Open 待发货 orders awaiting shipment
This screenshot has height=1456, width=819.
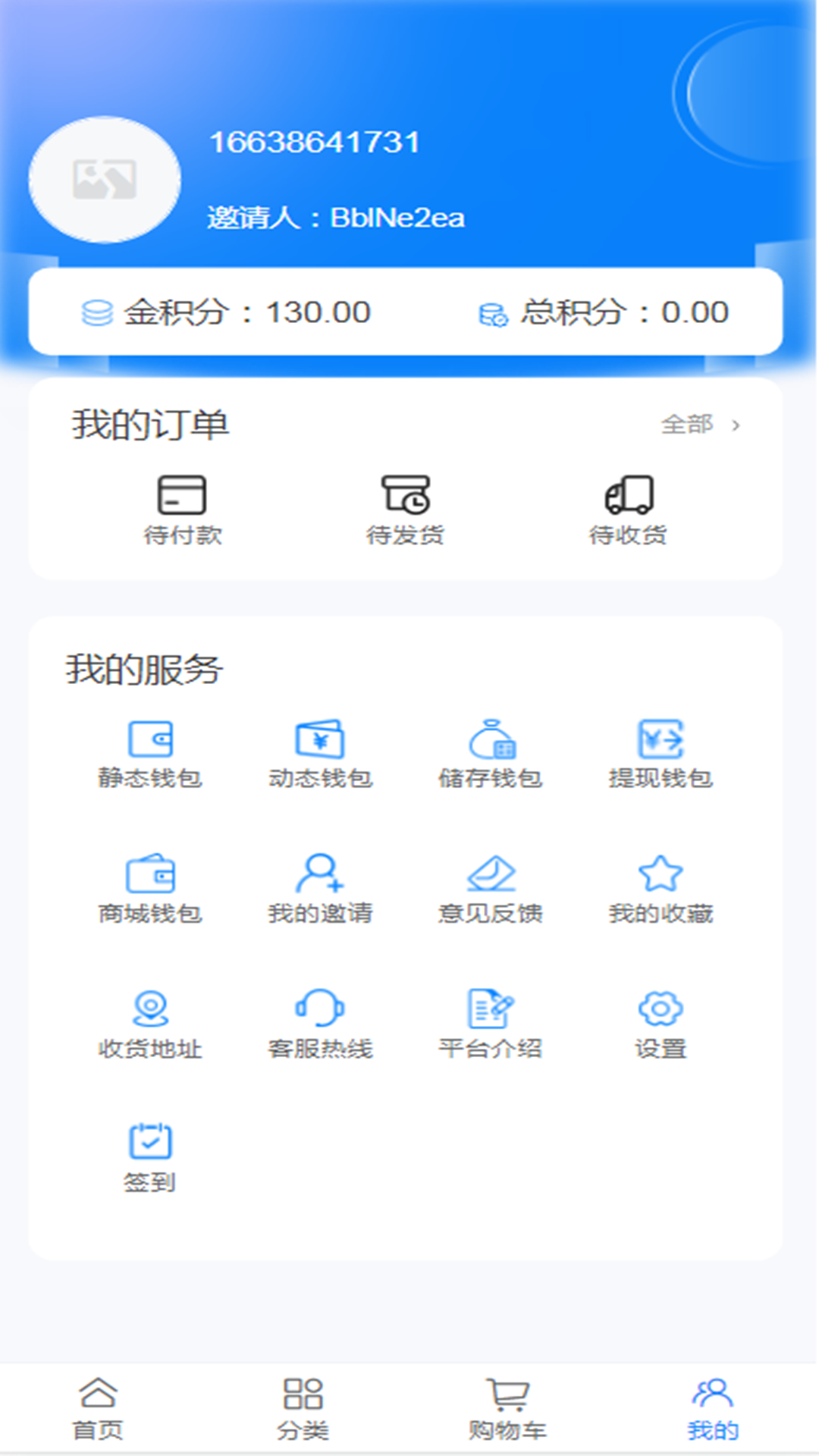pyautogui.click(x=405, y=509)
